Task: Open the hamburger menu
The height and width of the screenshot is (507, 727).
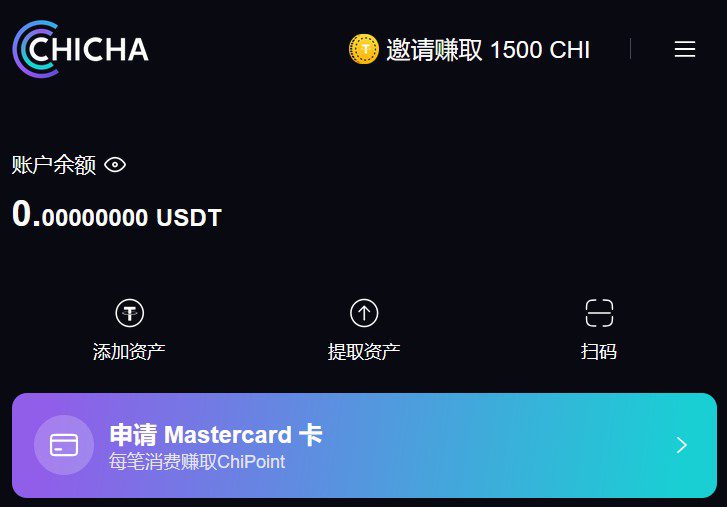Action: click(684, 49)
